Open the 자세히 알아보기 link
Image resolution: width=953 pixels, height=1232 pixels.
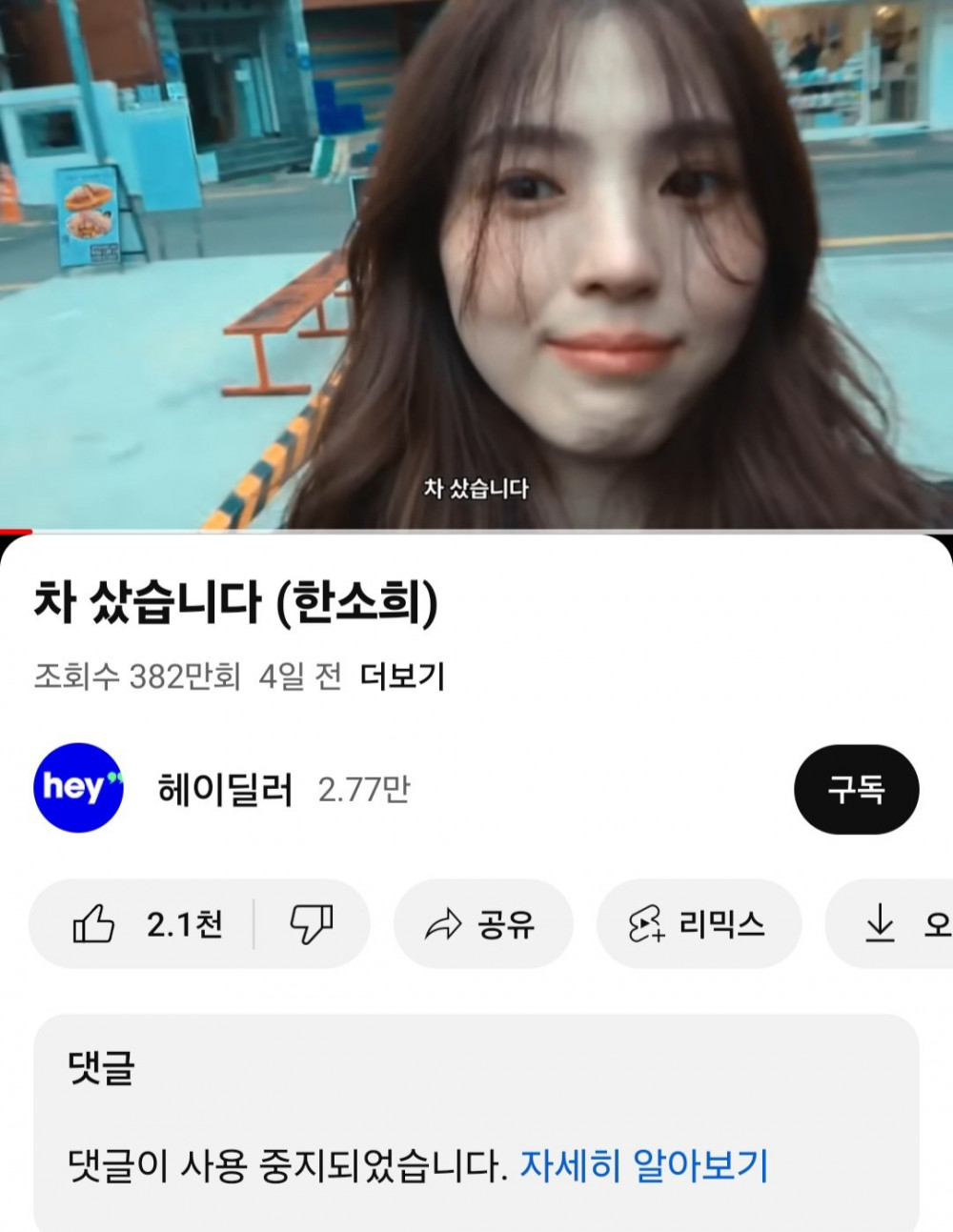coord(643,1165)
